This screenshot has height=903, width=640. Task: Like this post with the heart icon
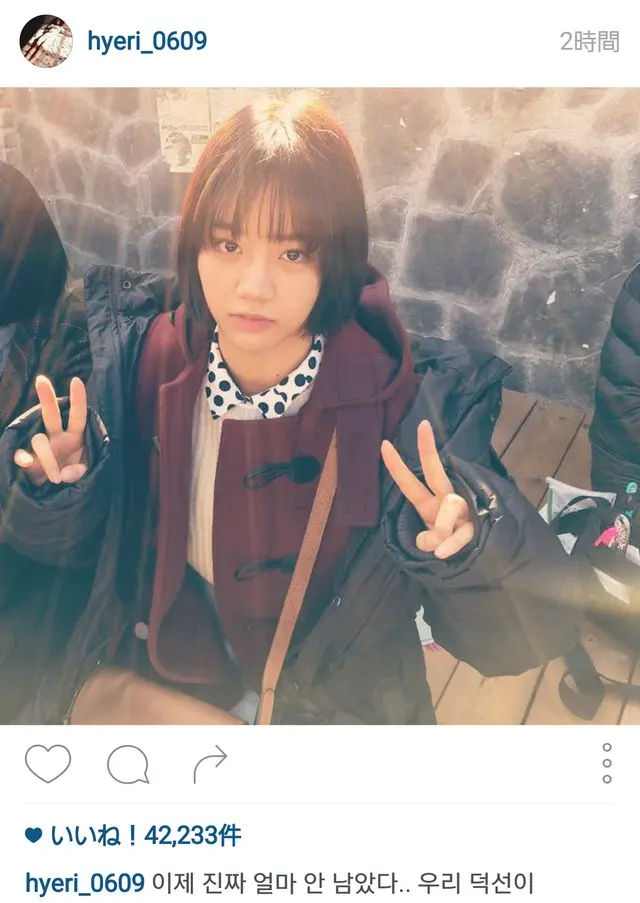click(48, 765)
